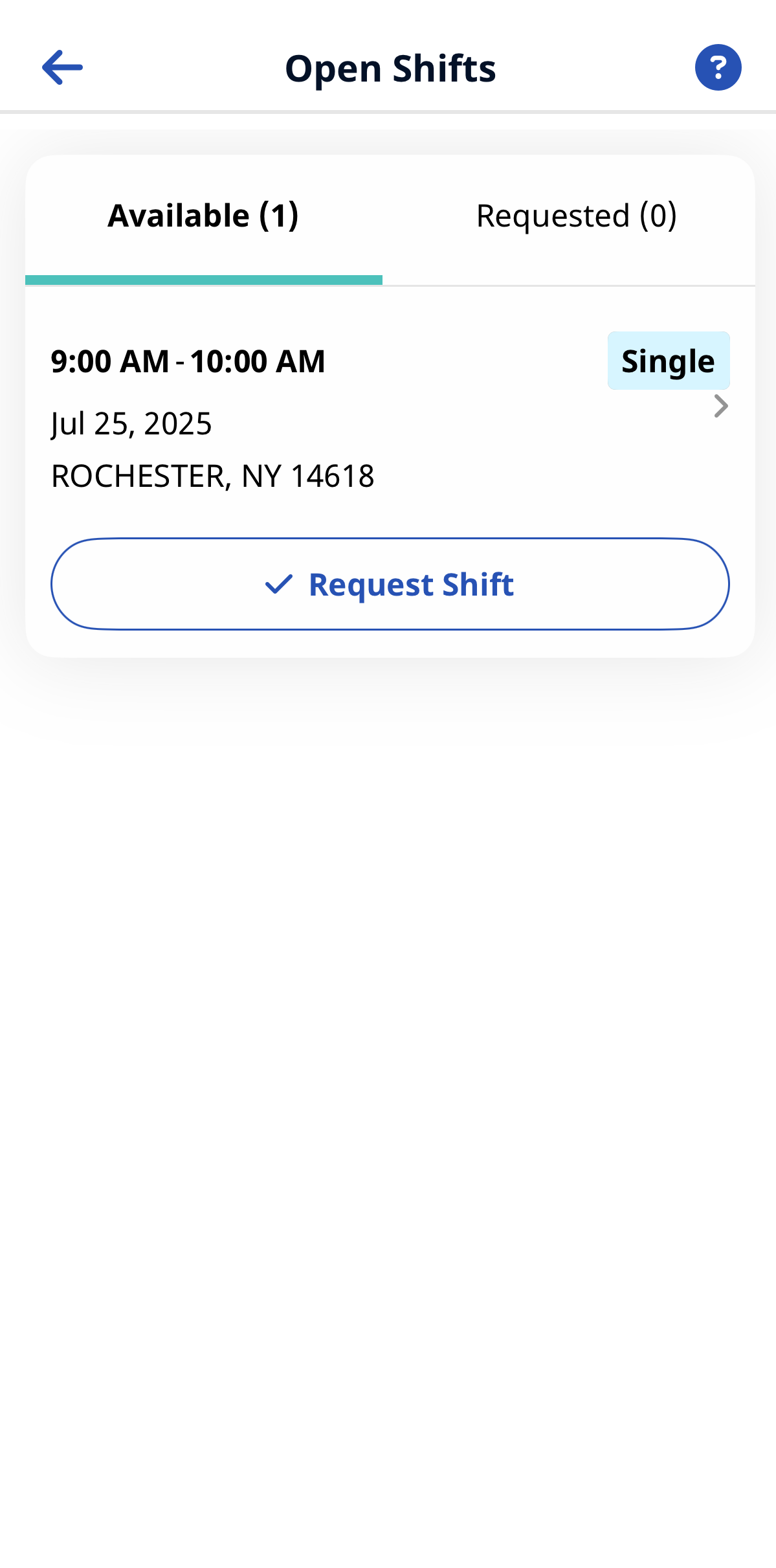This screenshot has width=776, height=1568.
Task: Open the Jul 25 shift details chevron
Action: (x=721, y=407)
